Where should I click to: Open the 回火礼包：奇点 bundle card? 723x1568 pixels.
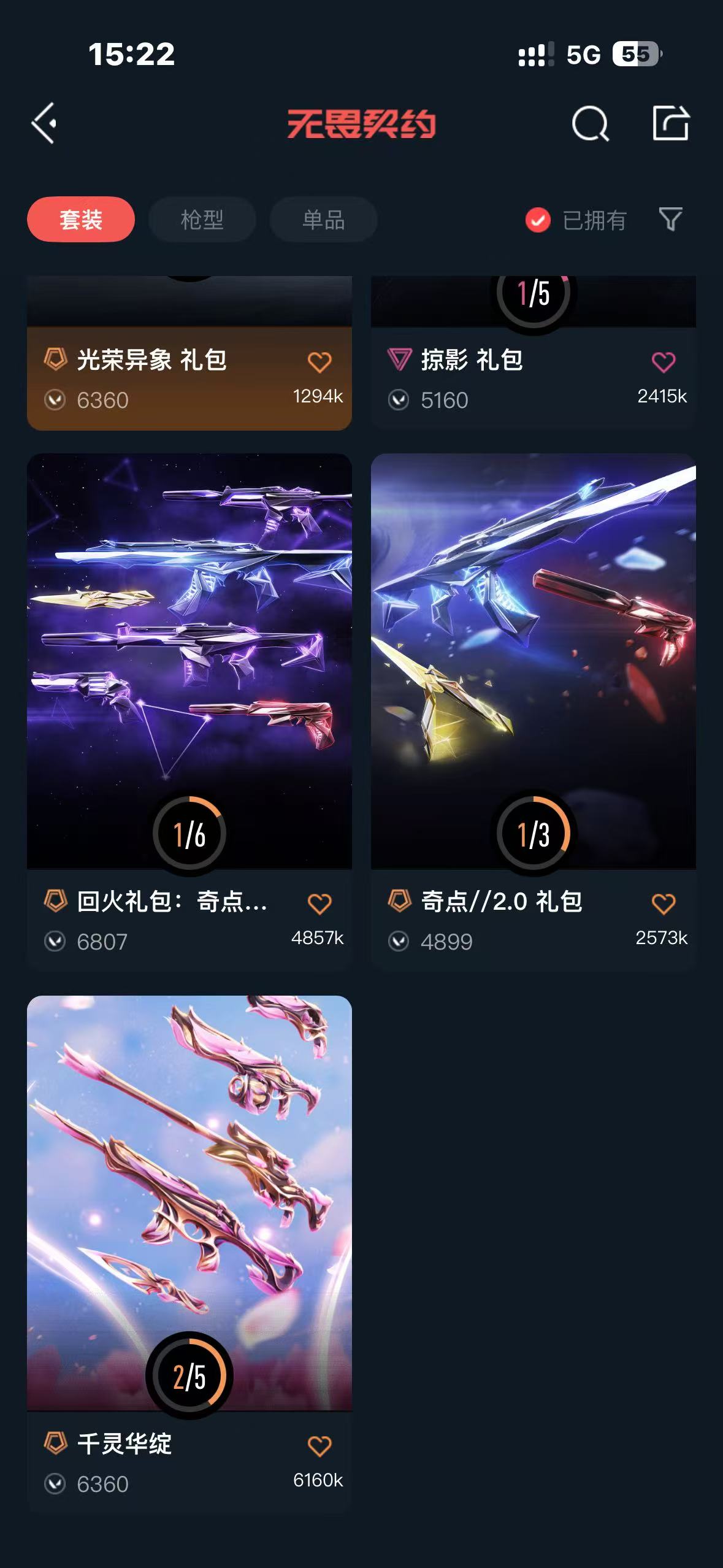pyautogui.click(x=189, y=712)
